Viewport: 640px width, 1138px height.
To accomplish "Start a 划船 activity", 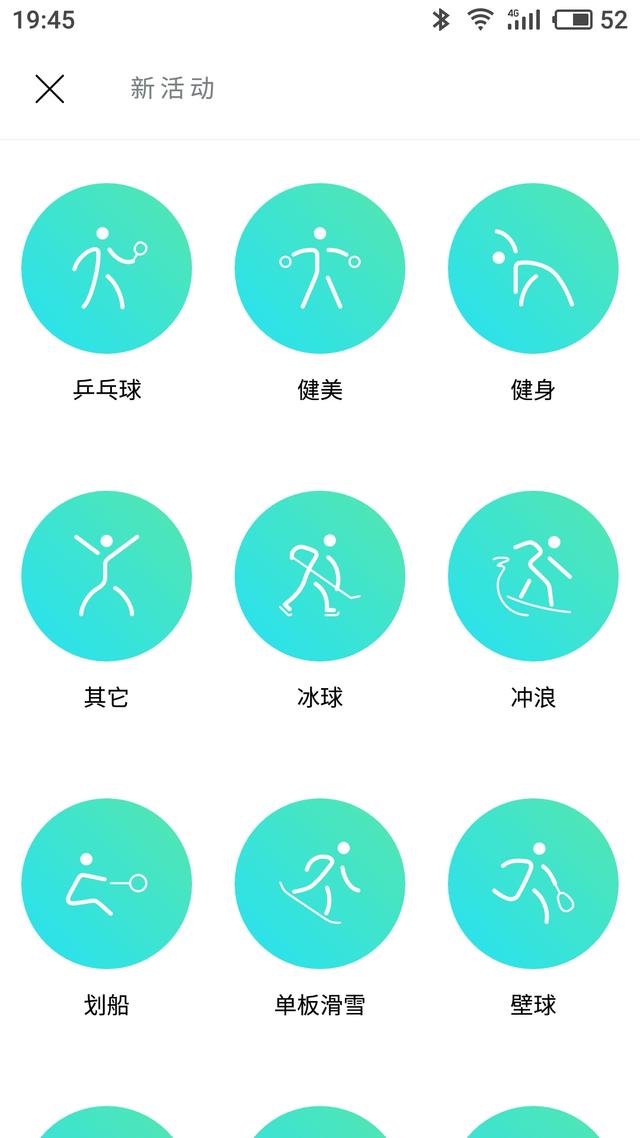I will (x=107, y=884).
